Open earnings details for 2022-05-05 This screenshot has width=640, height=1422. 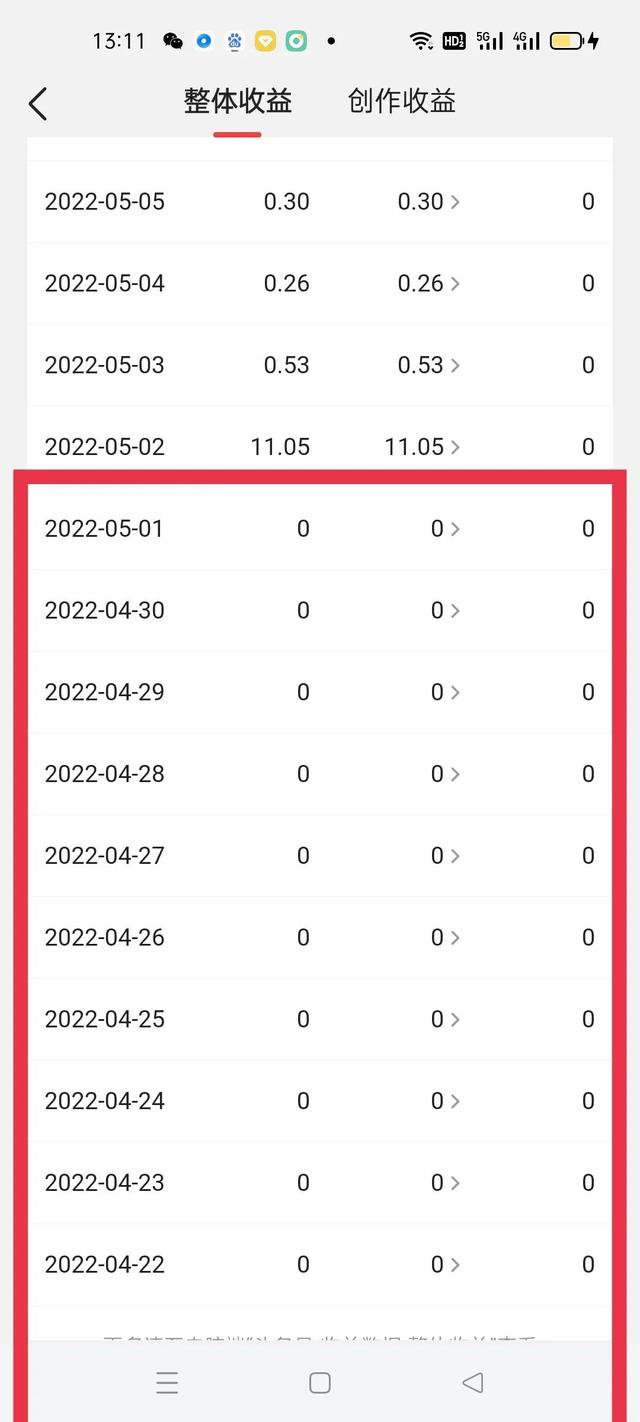pos(429,201)
